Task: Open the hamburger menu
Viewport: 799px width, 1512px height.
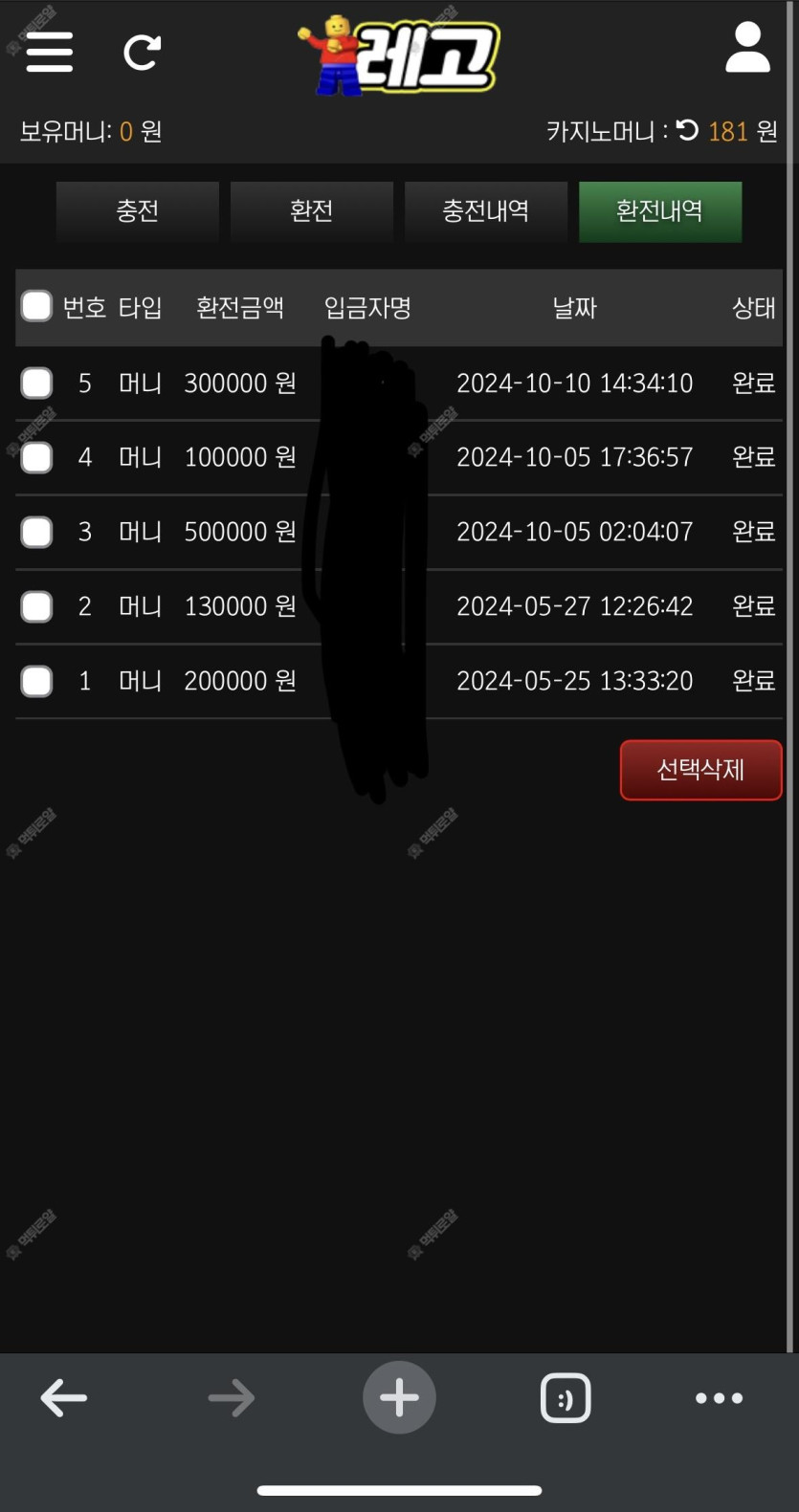Action: (x=50, y=52)
